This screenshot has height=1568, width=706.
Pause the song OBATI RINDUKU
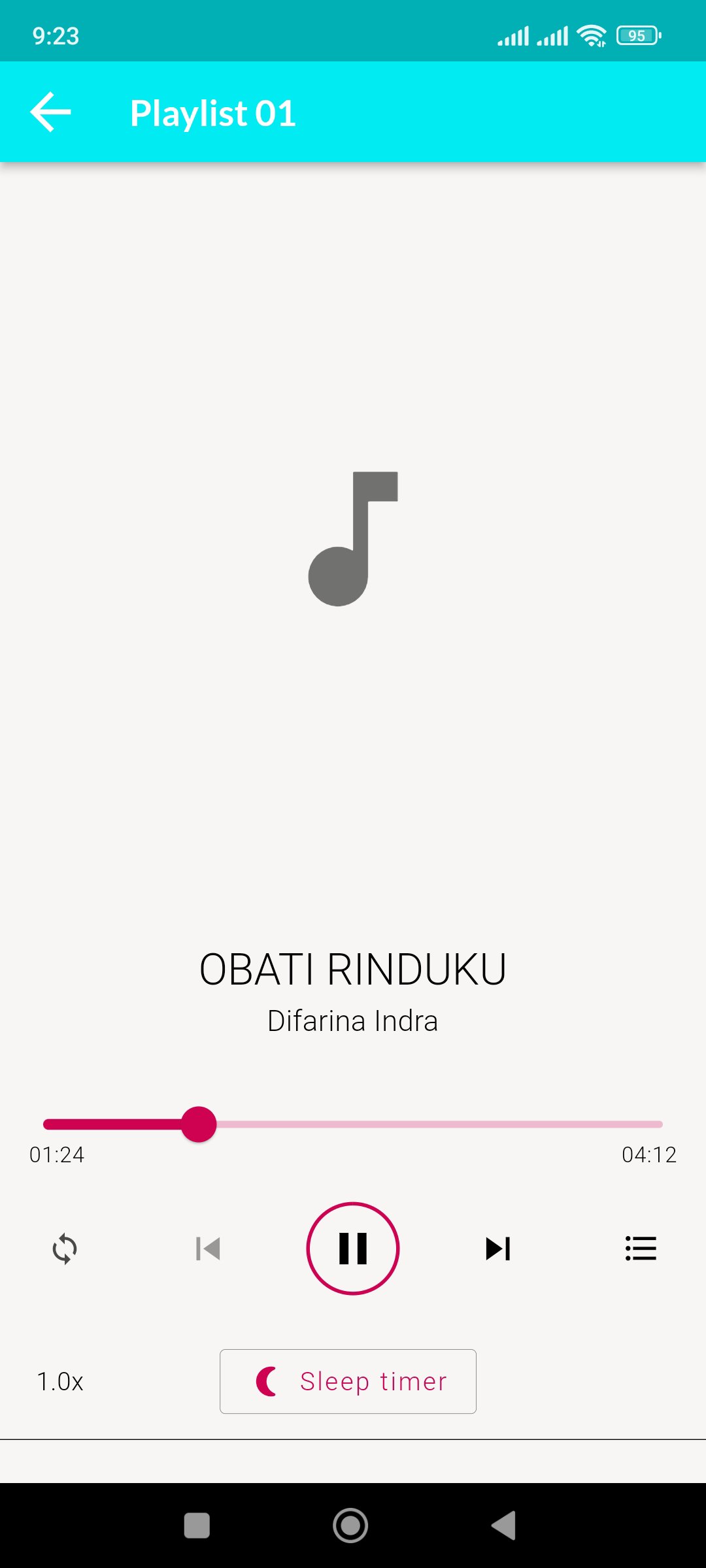point(352,1249)
